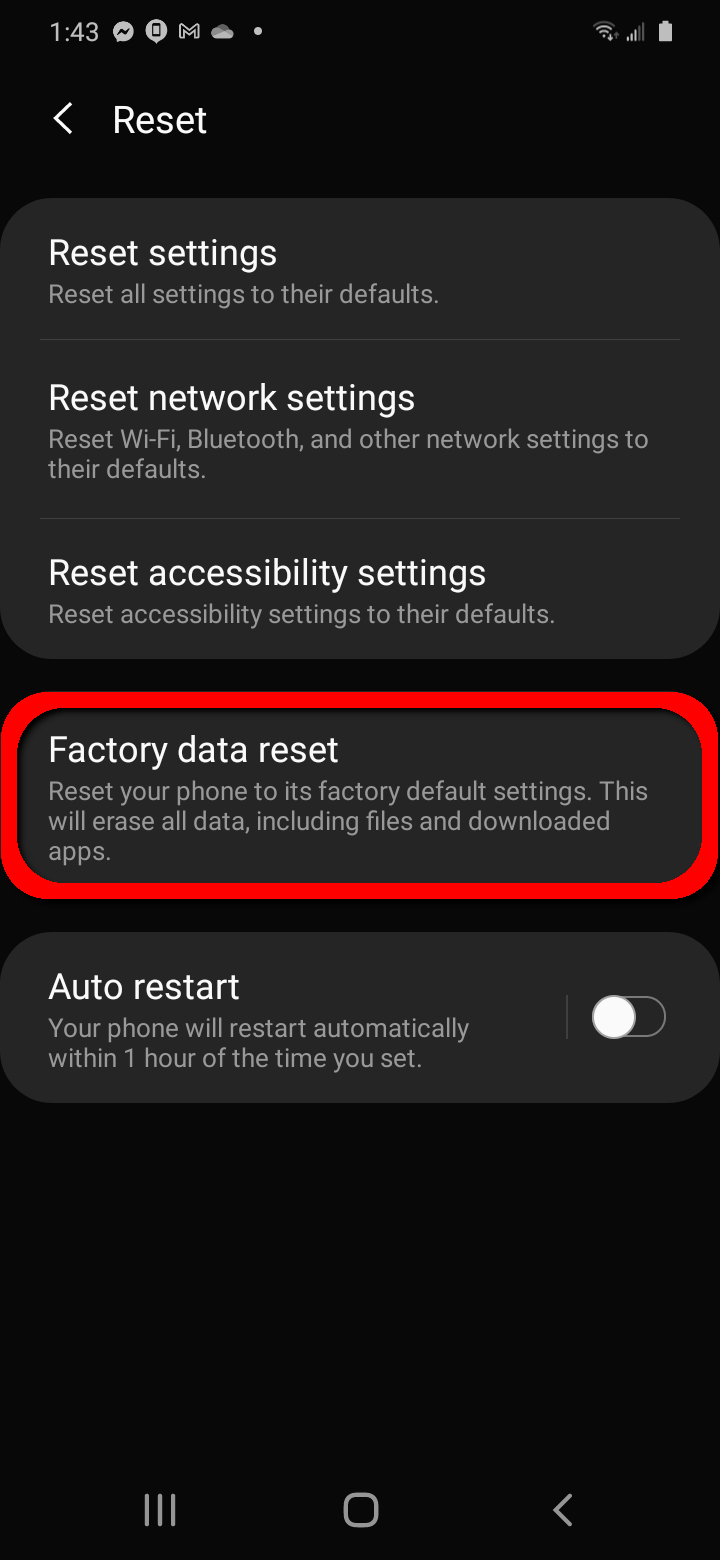720x1560 pixels.
Task: Tap the system home button
Action: [x=360, y=1510]
